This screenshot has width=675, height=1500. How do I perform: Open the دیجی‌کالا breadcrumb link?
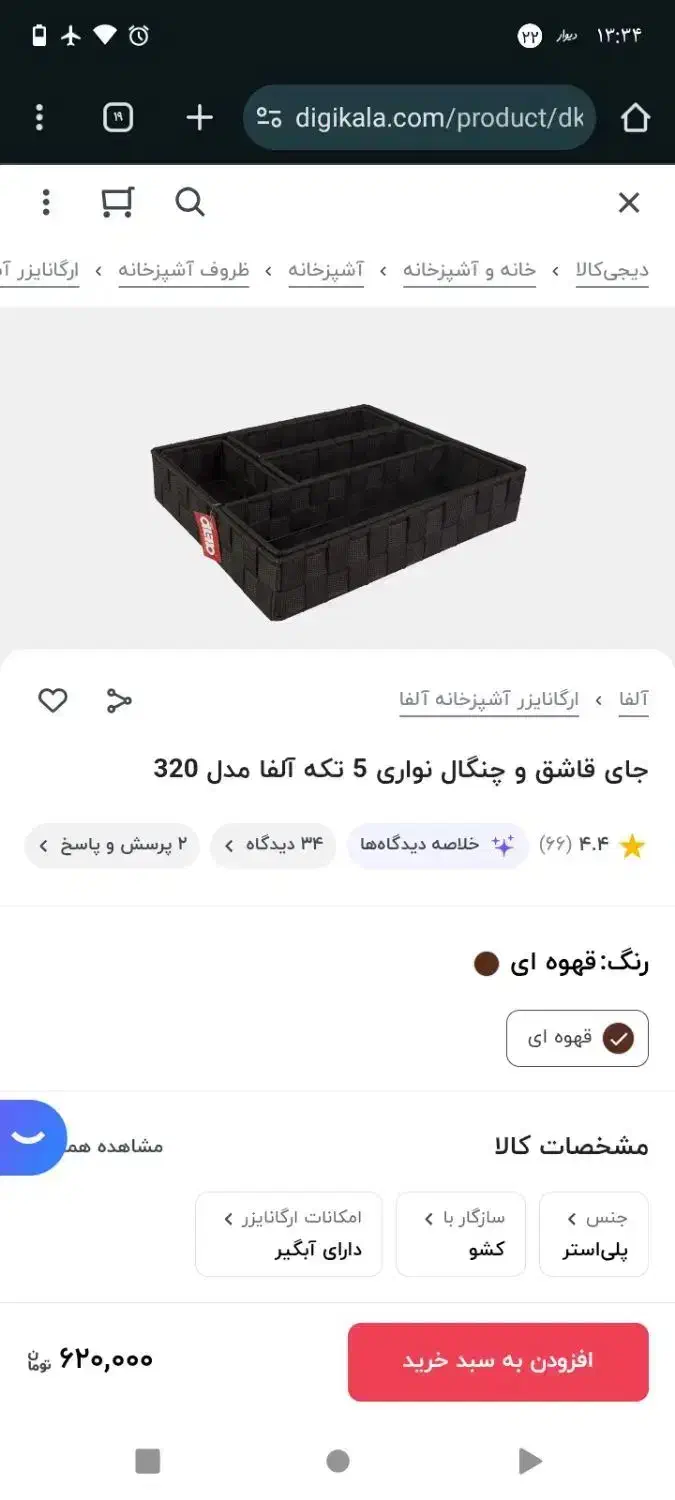tap(612, 270)
